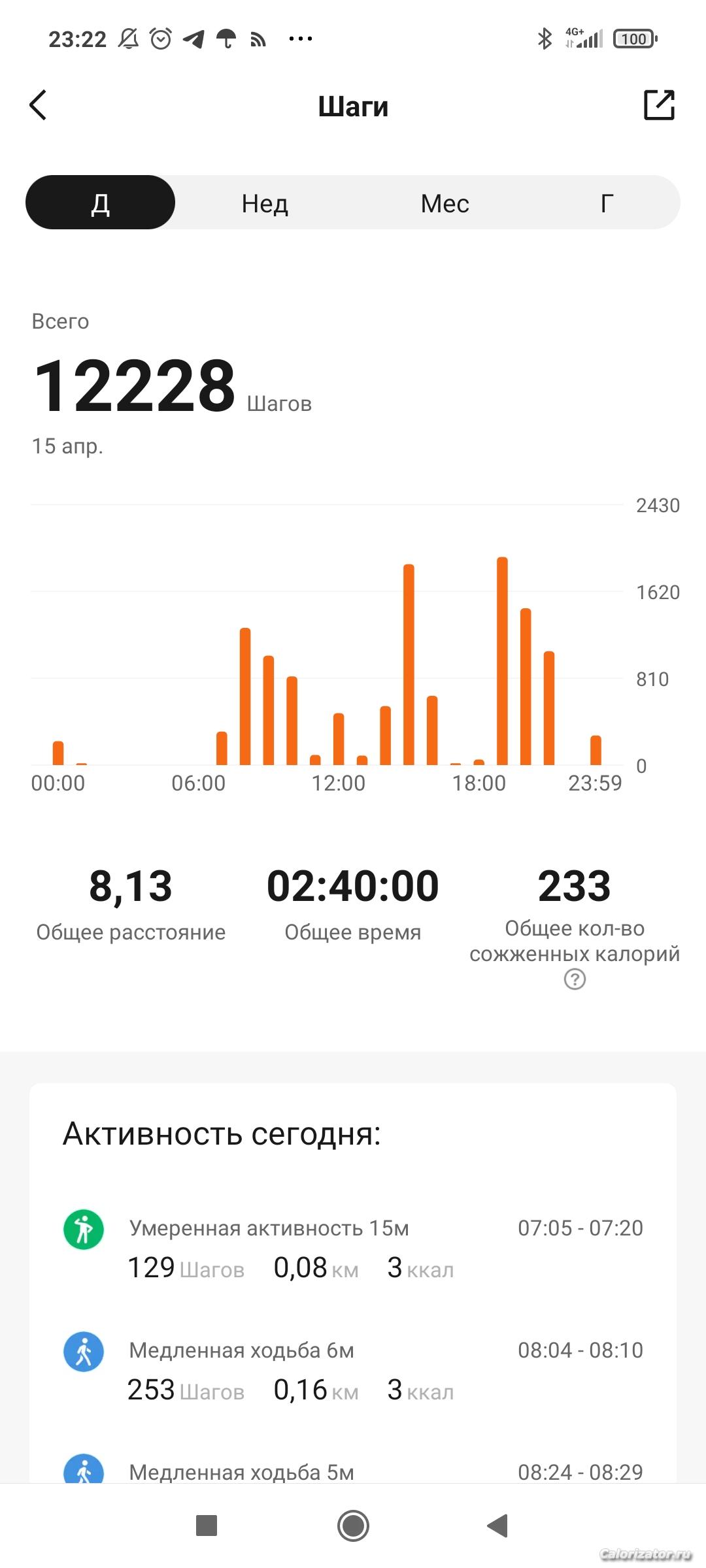Open Умеренная активность 15м entry
Viewport: 706px width, 1568px height.
(353, 1248)
